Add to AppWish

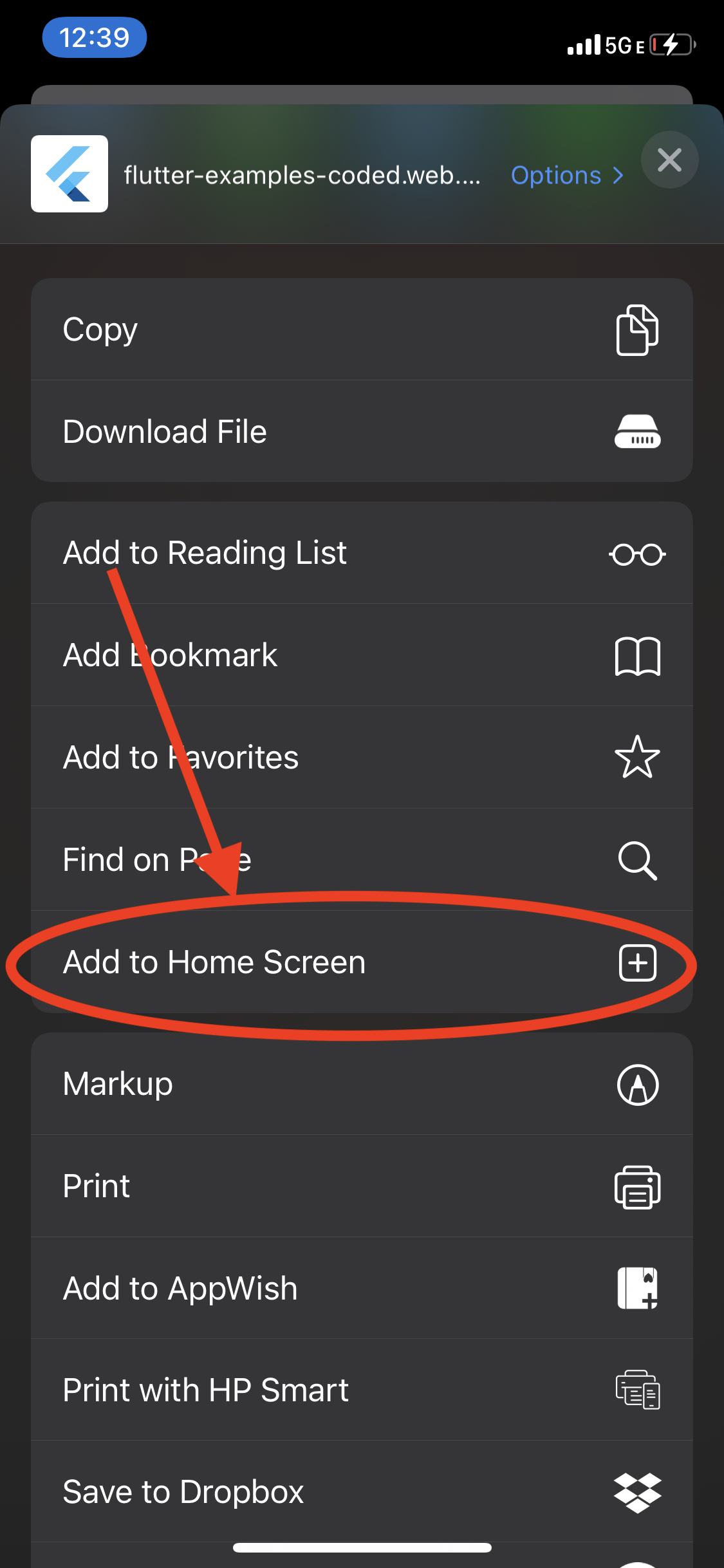[362, 1288]
